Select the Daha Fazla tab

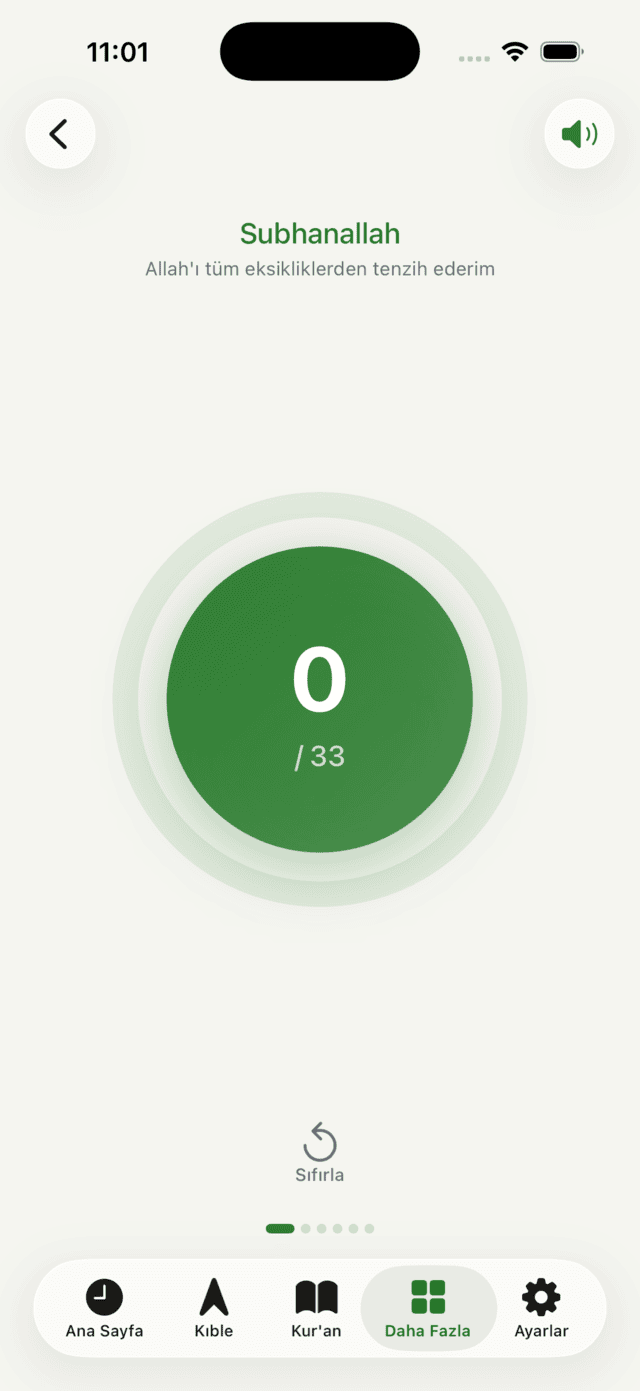[428, 1308]
